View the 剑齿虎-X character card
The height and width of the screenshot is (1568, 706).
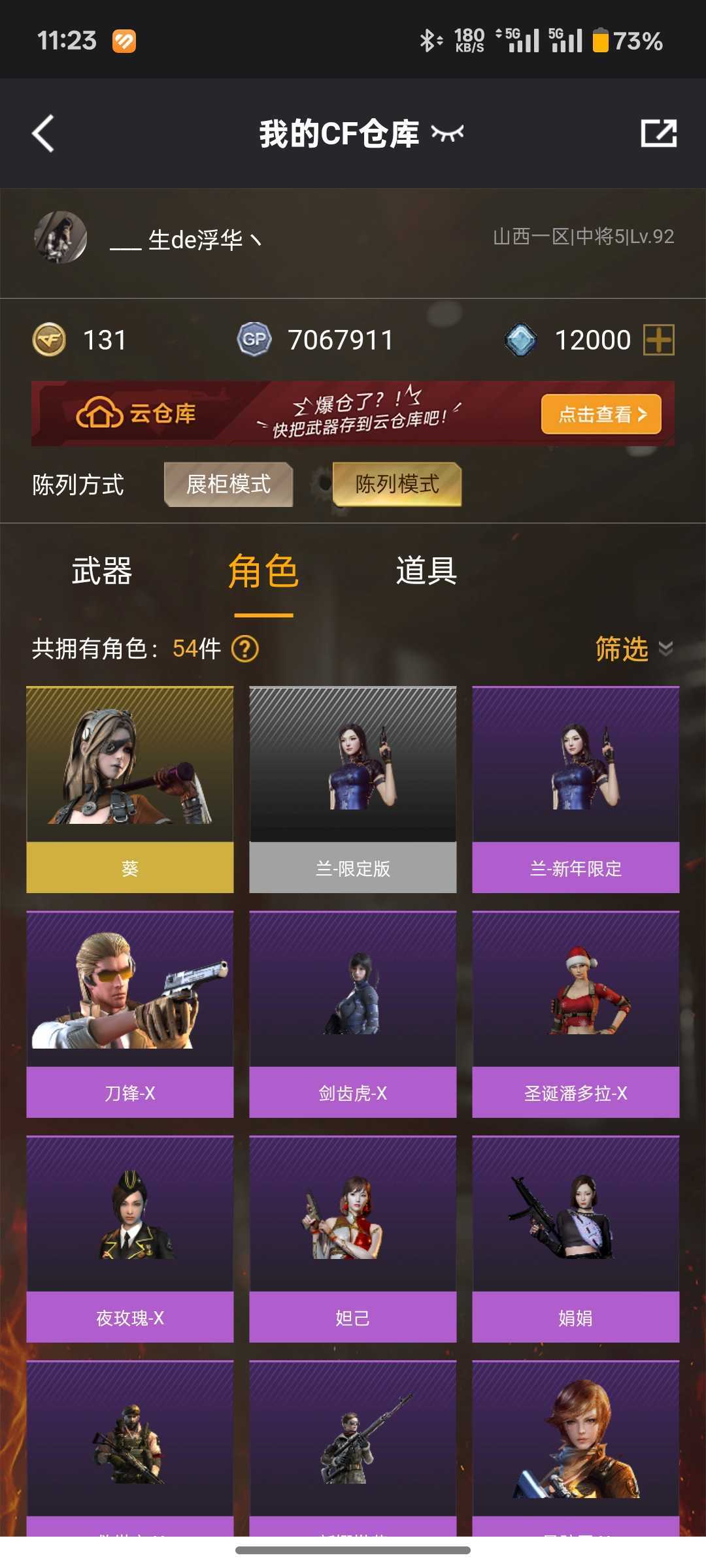tap(353, 1015)
